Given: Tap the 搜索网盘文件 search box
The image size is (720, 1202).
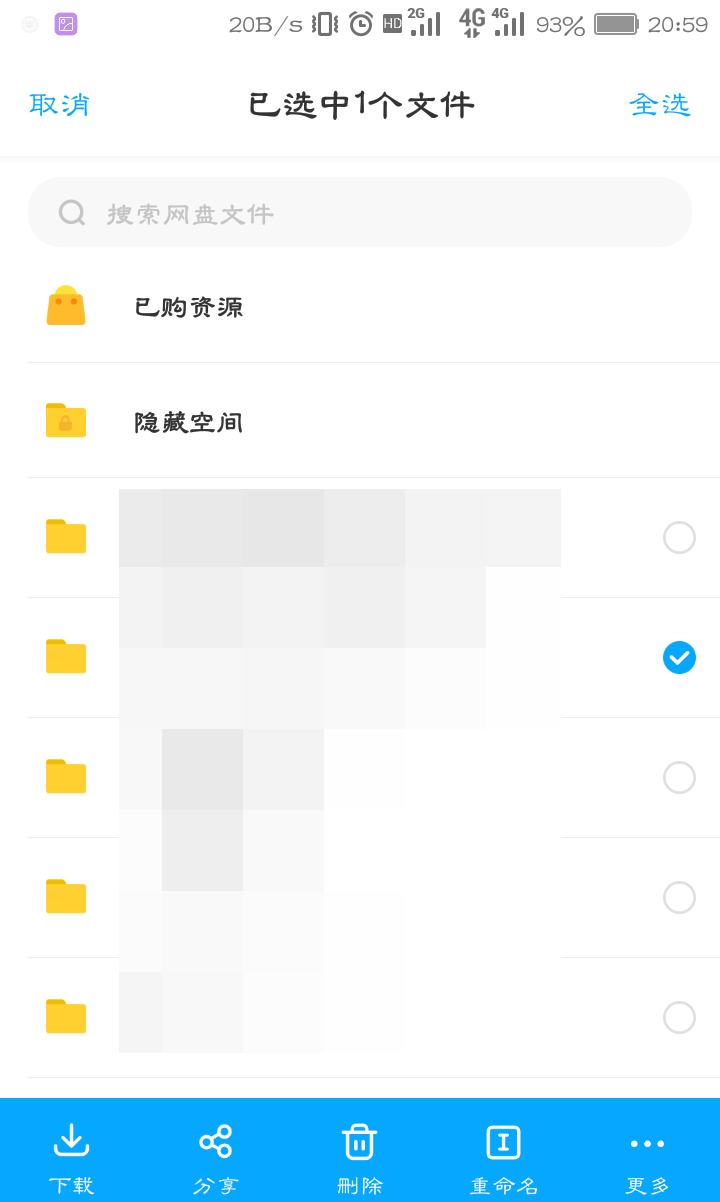Looking at the screenshot, I should [360, 213].
